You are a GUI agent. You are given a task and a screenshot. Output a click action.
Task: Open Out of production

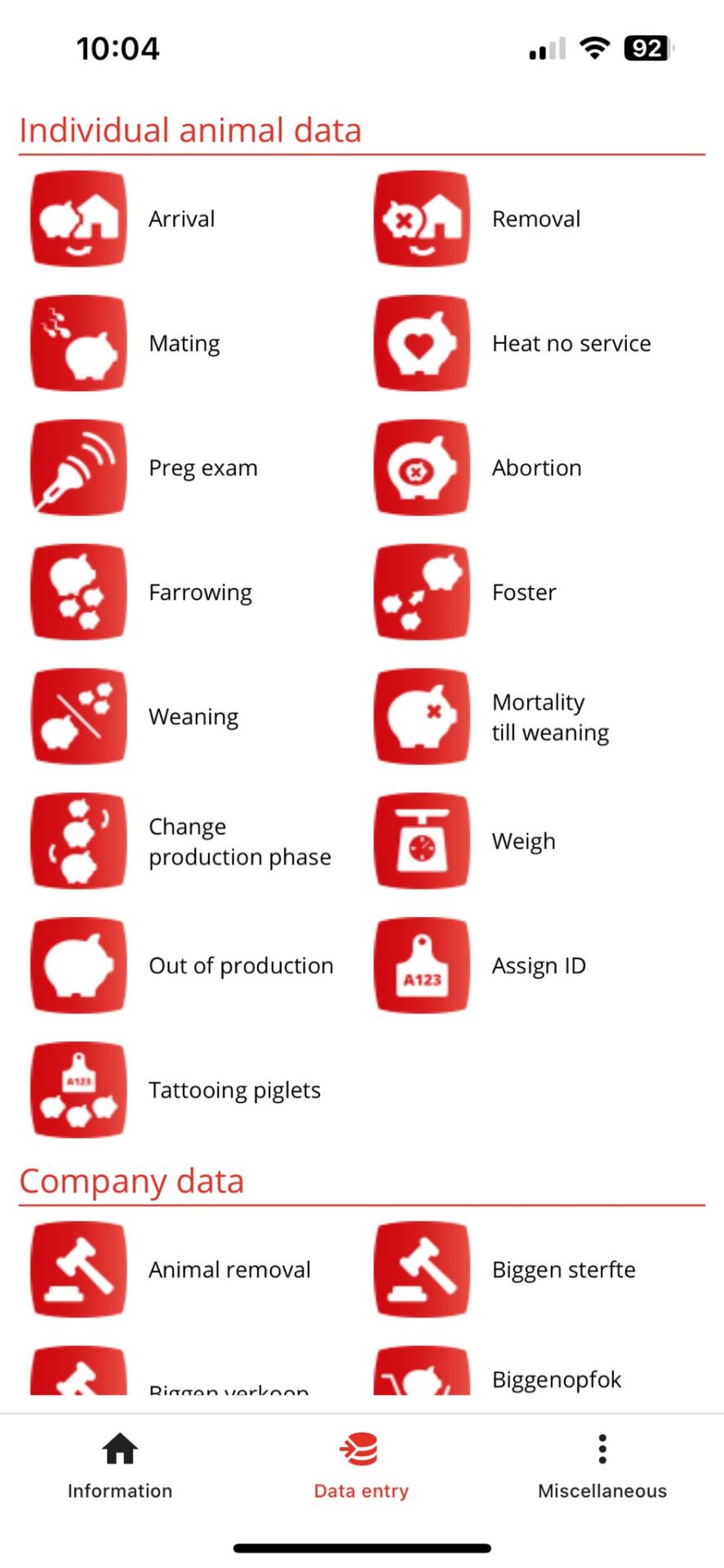click(182, 965)
